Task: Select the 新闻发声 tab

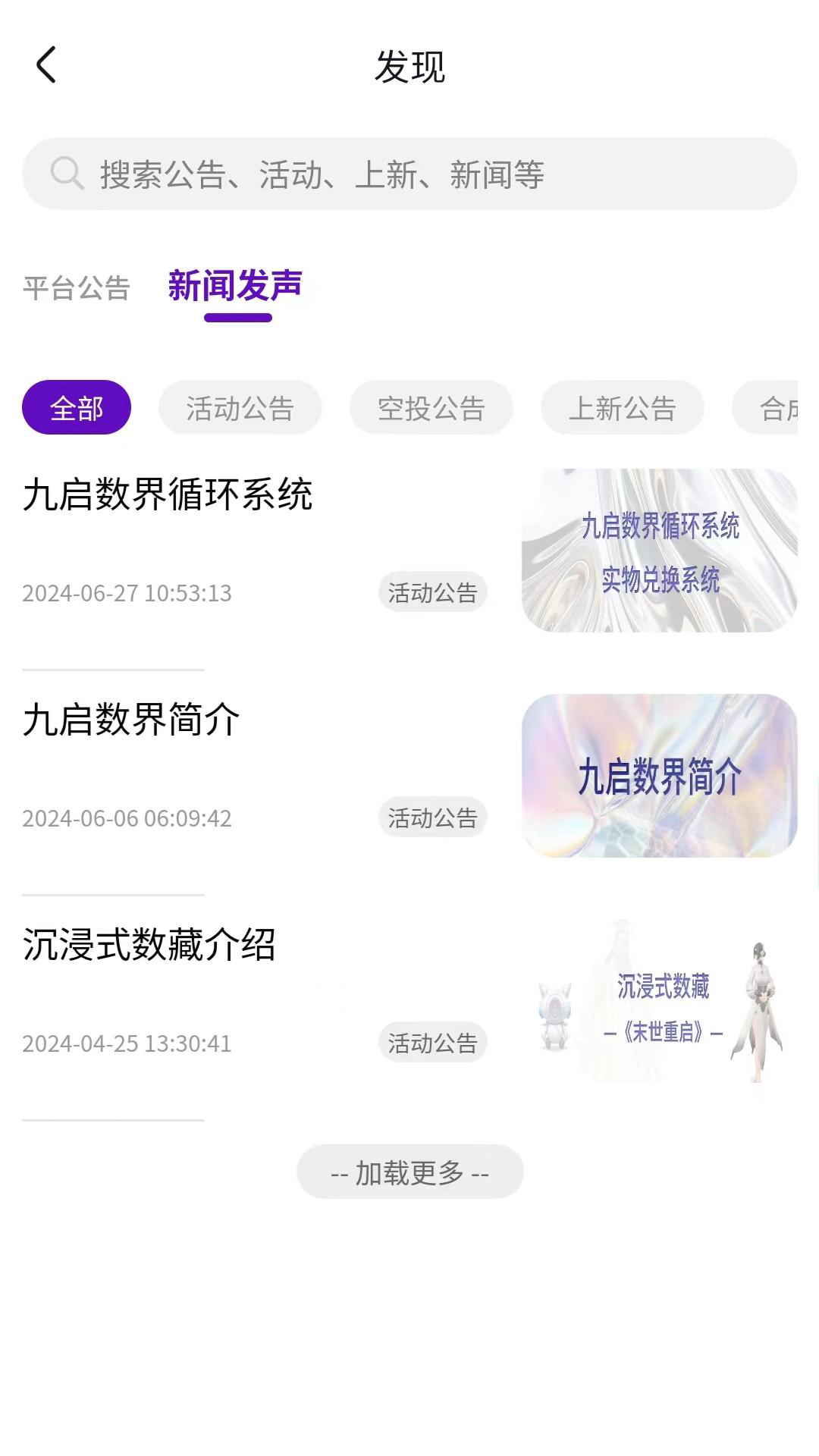Action: [x=235, y=287]
